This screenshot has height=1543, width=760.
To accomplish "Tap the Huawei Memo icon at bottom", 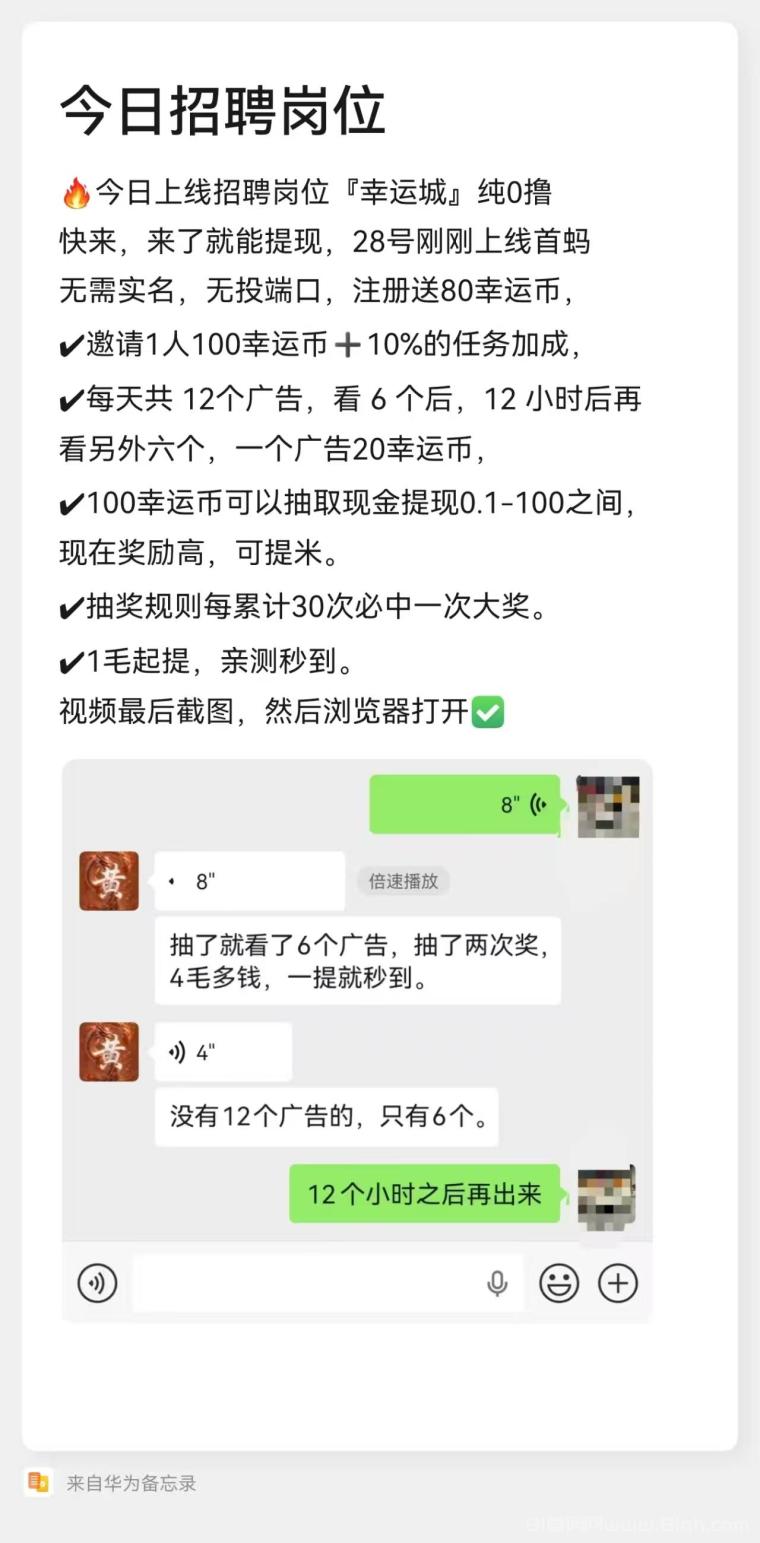I will click(x=40, y=1482).
